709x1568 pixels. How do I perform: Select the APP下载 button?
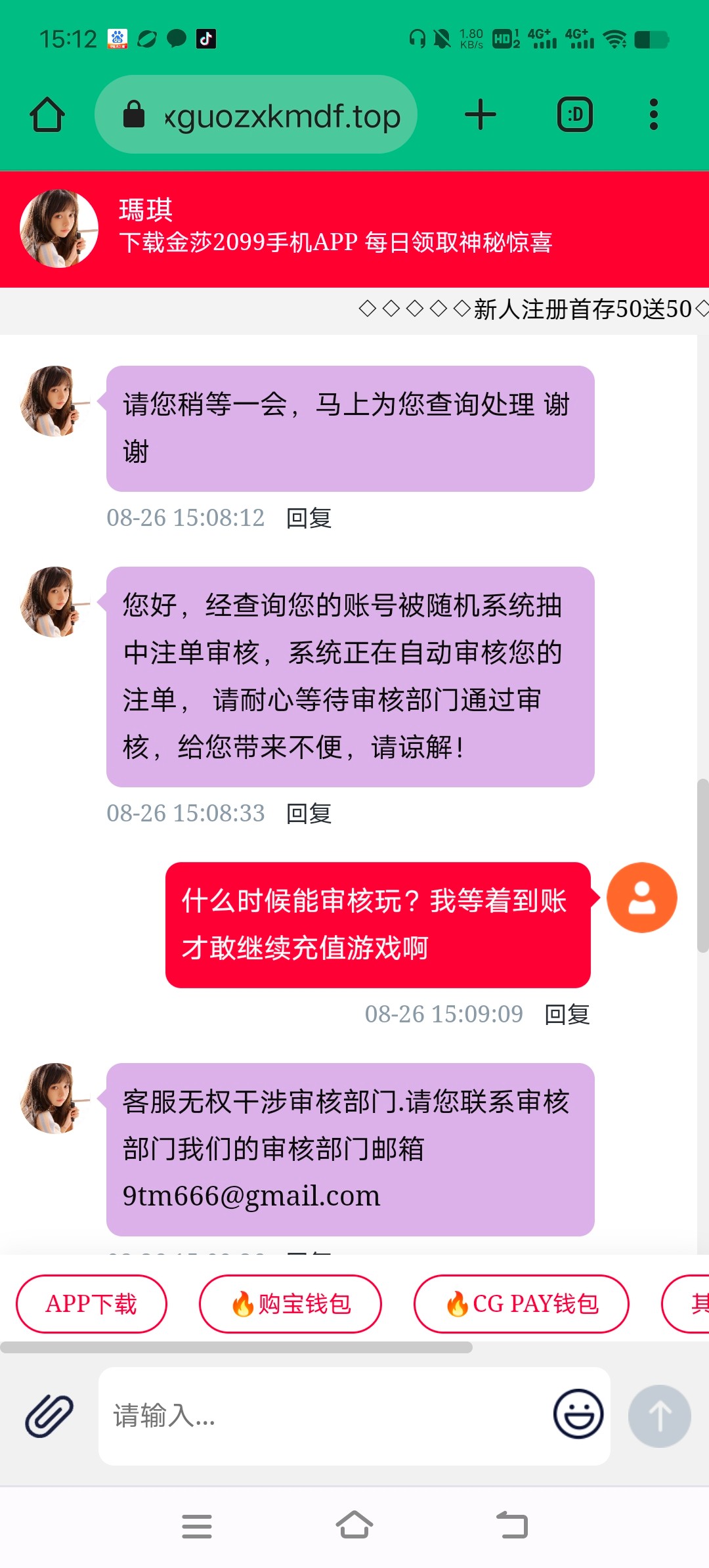click(x=91, y=1304)
